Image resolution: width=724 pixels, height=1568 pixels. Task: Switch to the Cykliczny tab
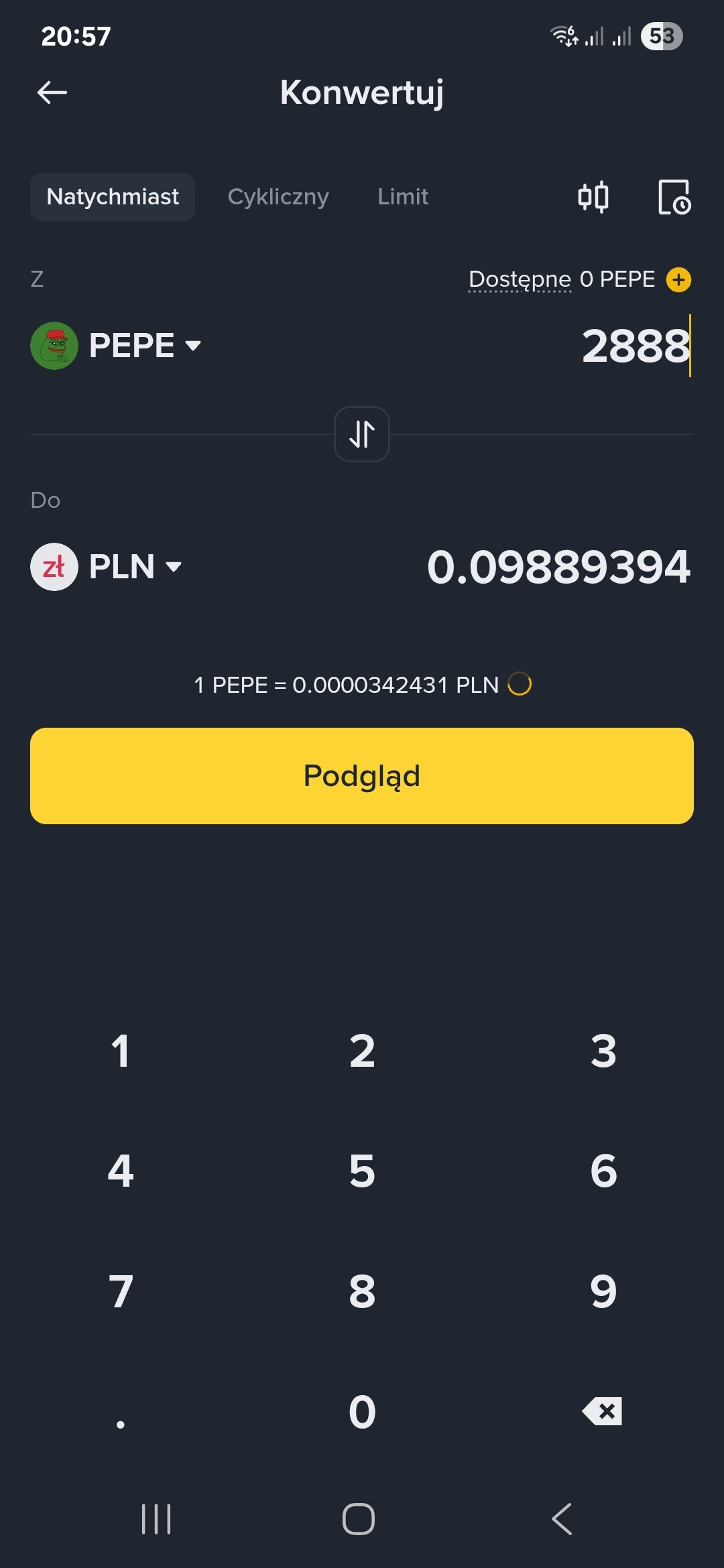[278, 197]
